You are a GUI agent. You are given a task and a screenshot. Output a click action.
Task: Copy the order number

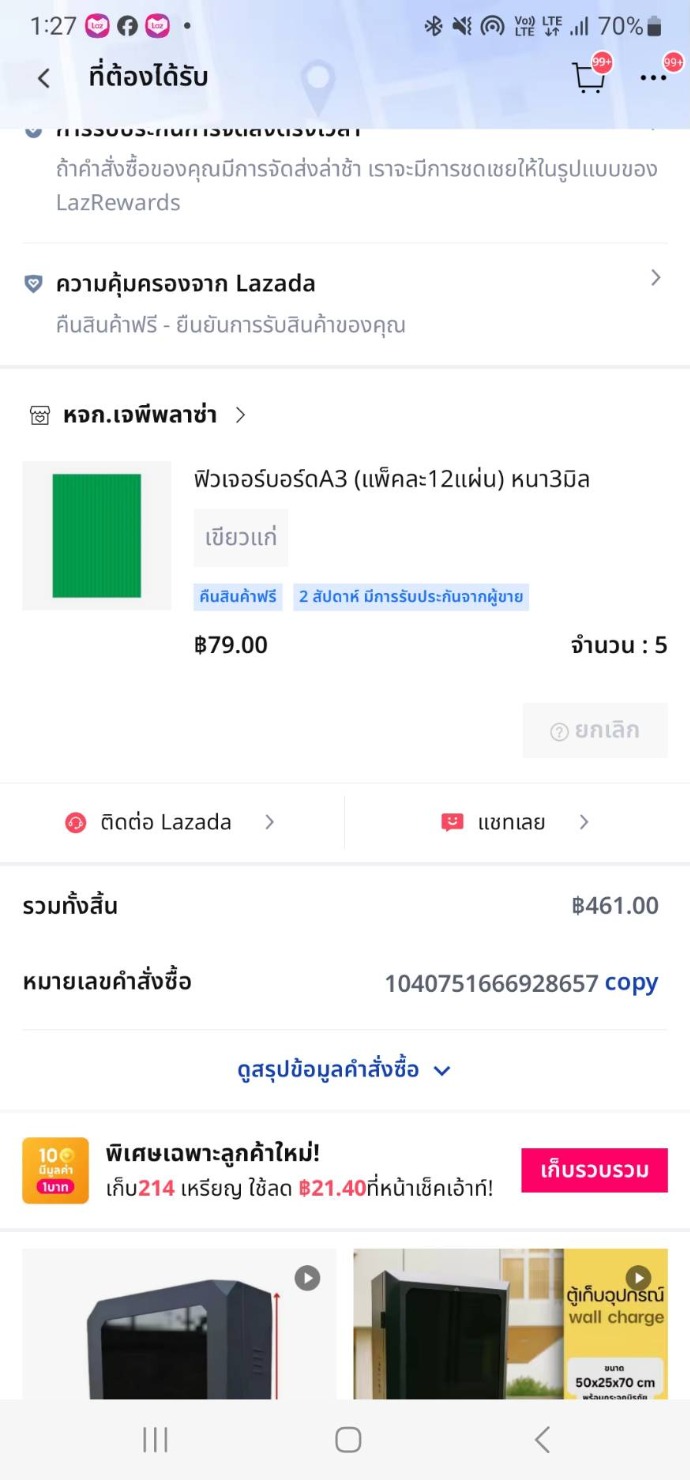(631, 983)
